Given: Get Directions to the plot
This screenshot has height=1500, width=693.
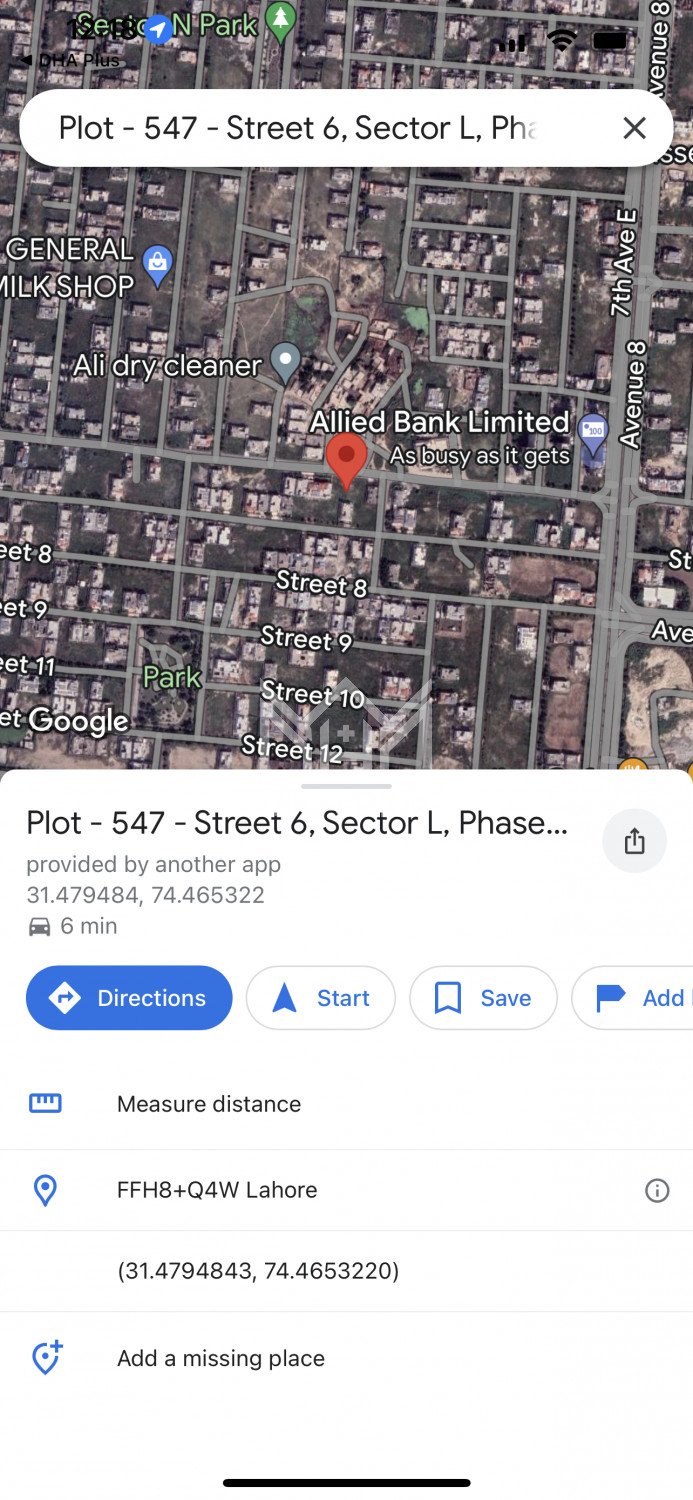Looking at the screenshot, I should click(x=129, y=998).
